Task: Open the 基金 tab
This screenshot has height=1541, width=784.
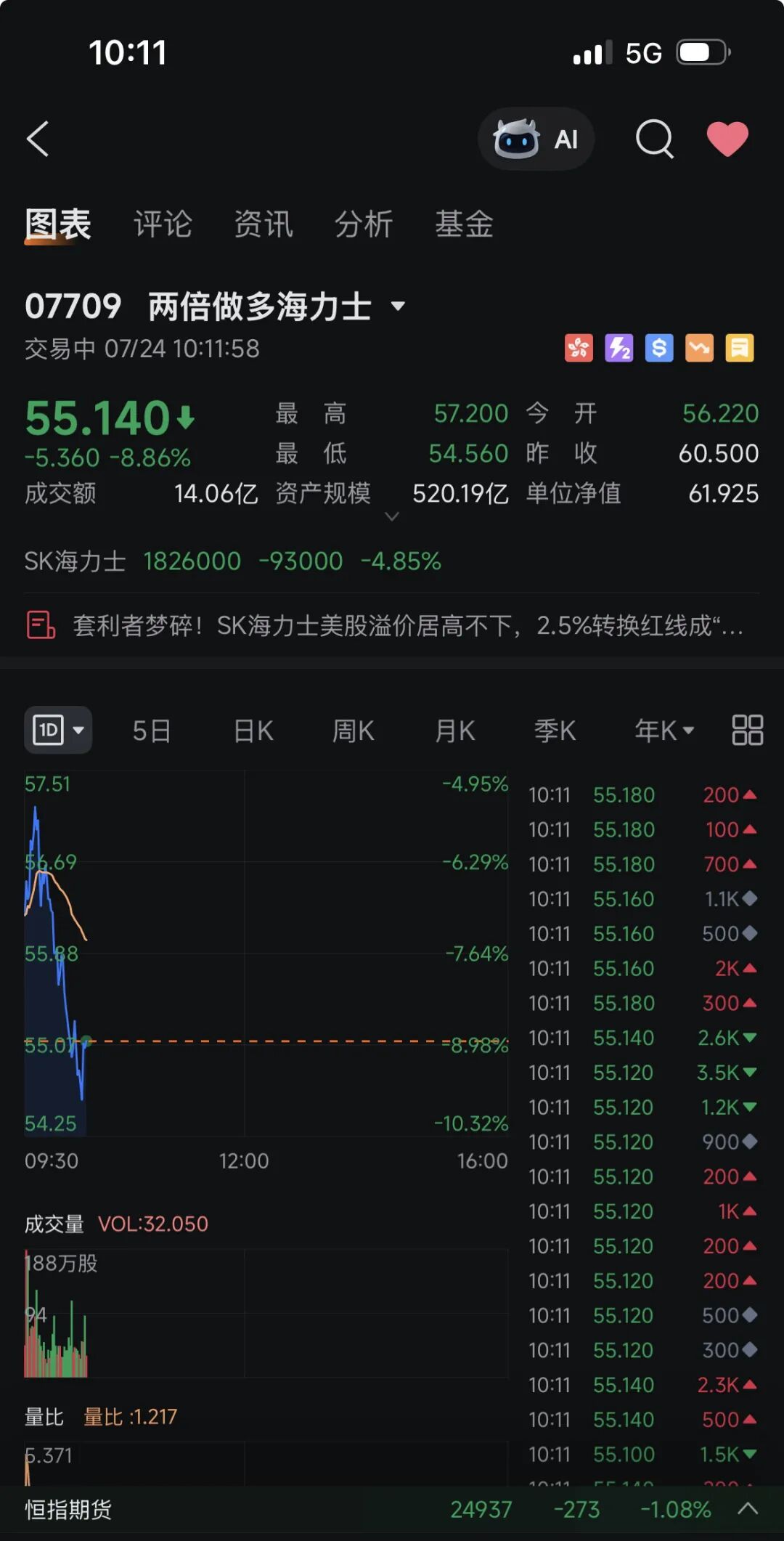Action: tap(464, 224)
